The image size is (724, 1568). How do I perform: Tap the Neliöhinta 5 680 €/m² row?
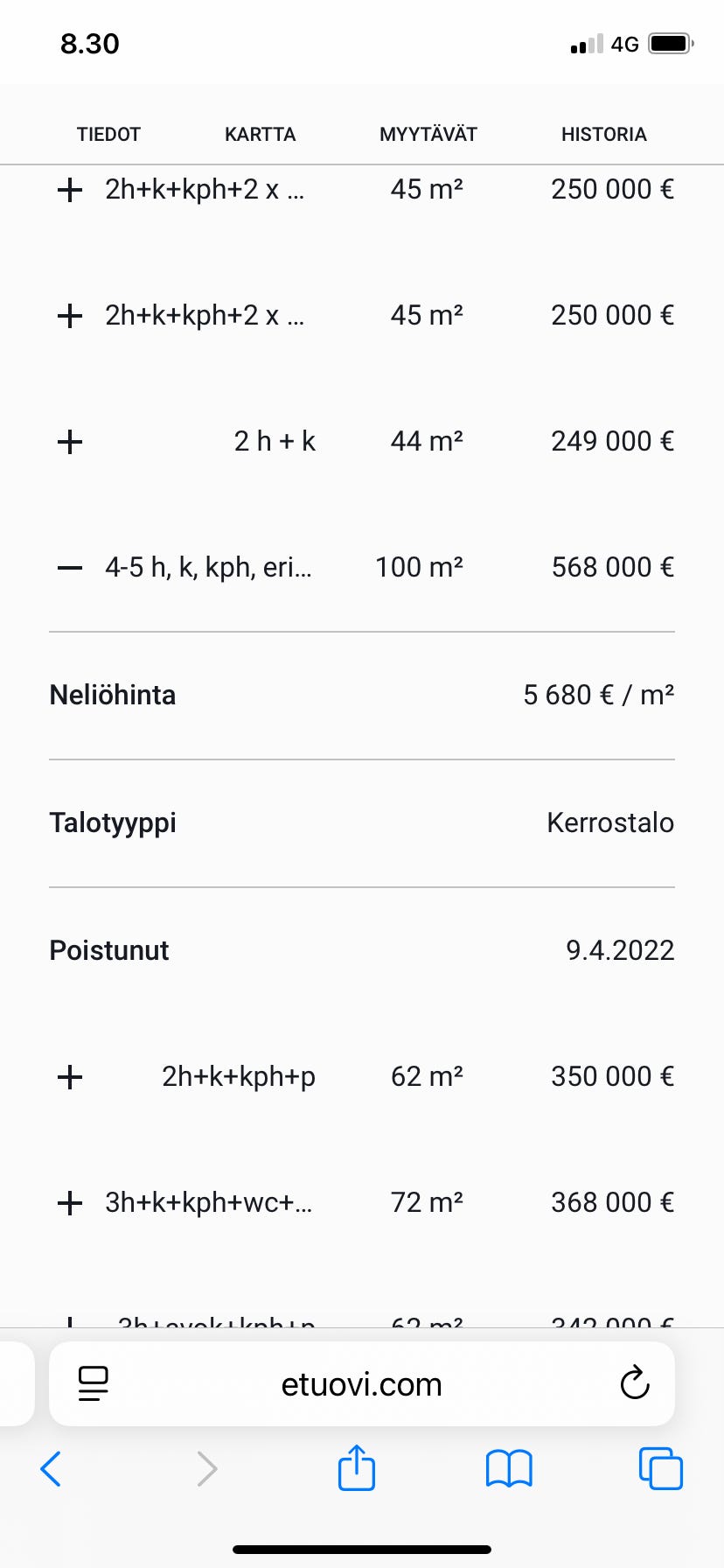(362, 694)
